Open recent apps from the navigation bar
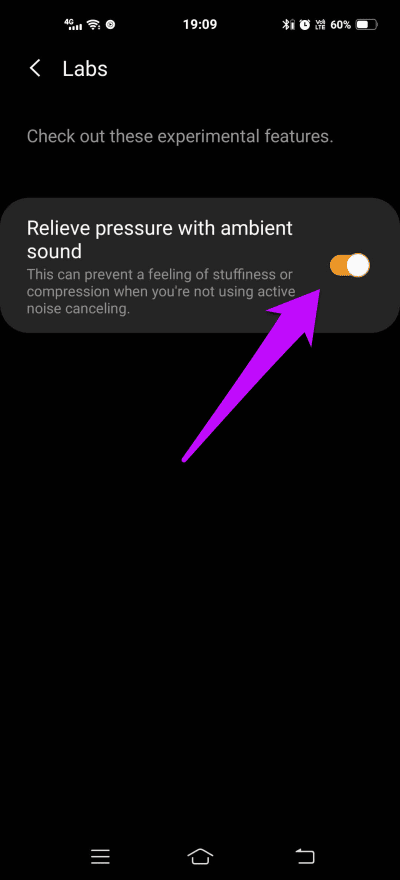400x880 pixels. (100, 856)
